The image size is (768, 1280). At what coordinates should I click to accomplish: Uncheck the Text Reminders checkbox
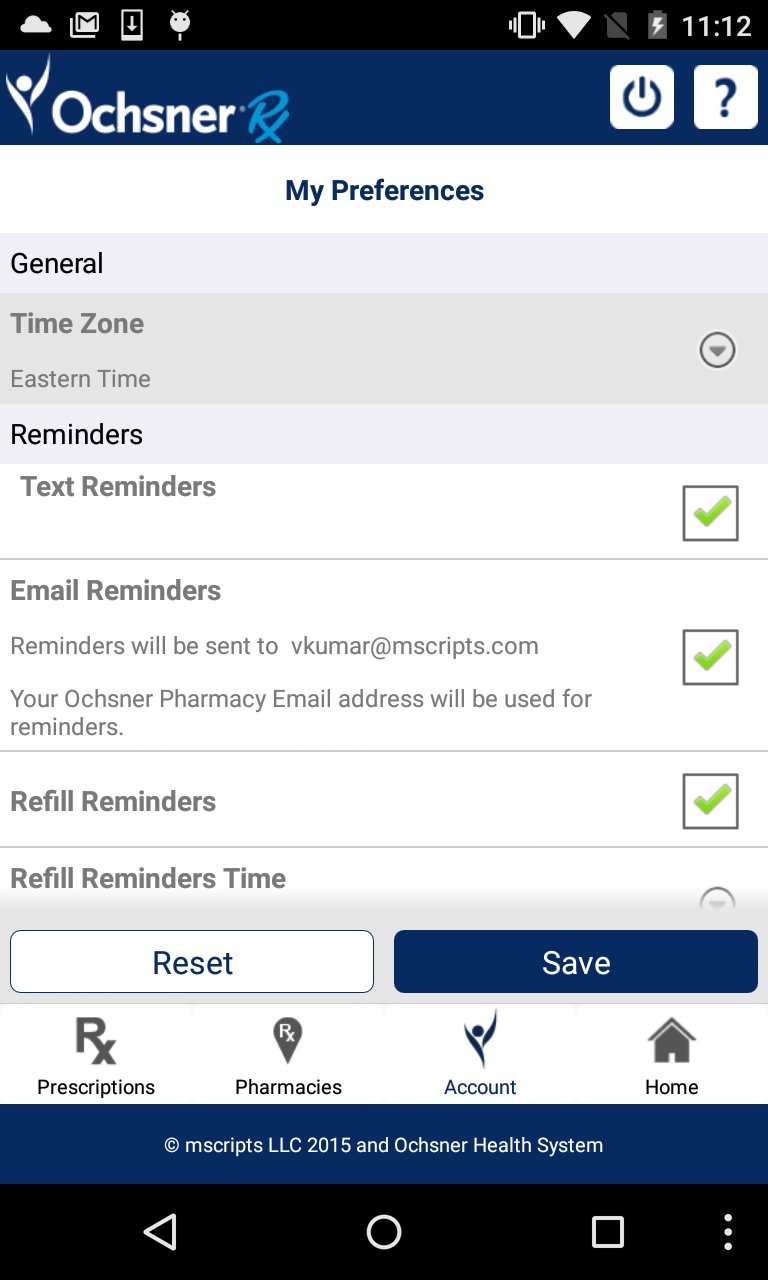[710, 513]
